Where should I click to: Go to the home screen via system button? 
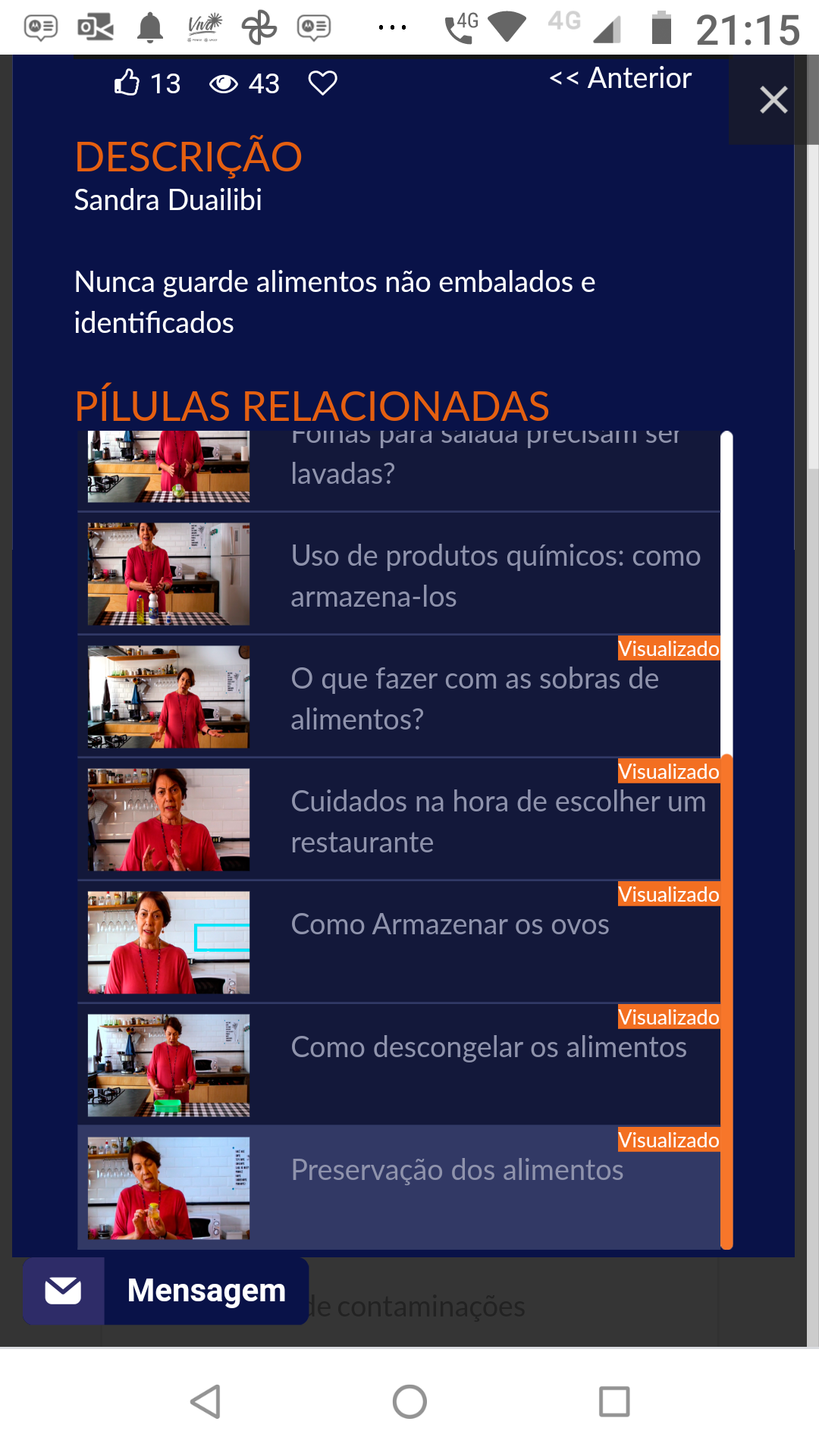pyautogui.click(x=409, y=1401)
